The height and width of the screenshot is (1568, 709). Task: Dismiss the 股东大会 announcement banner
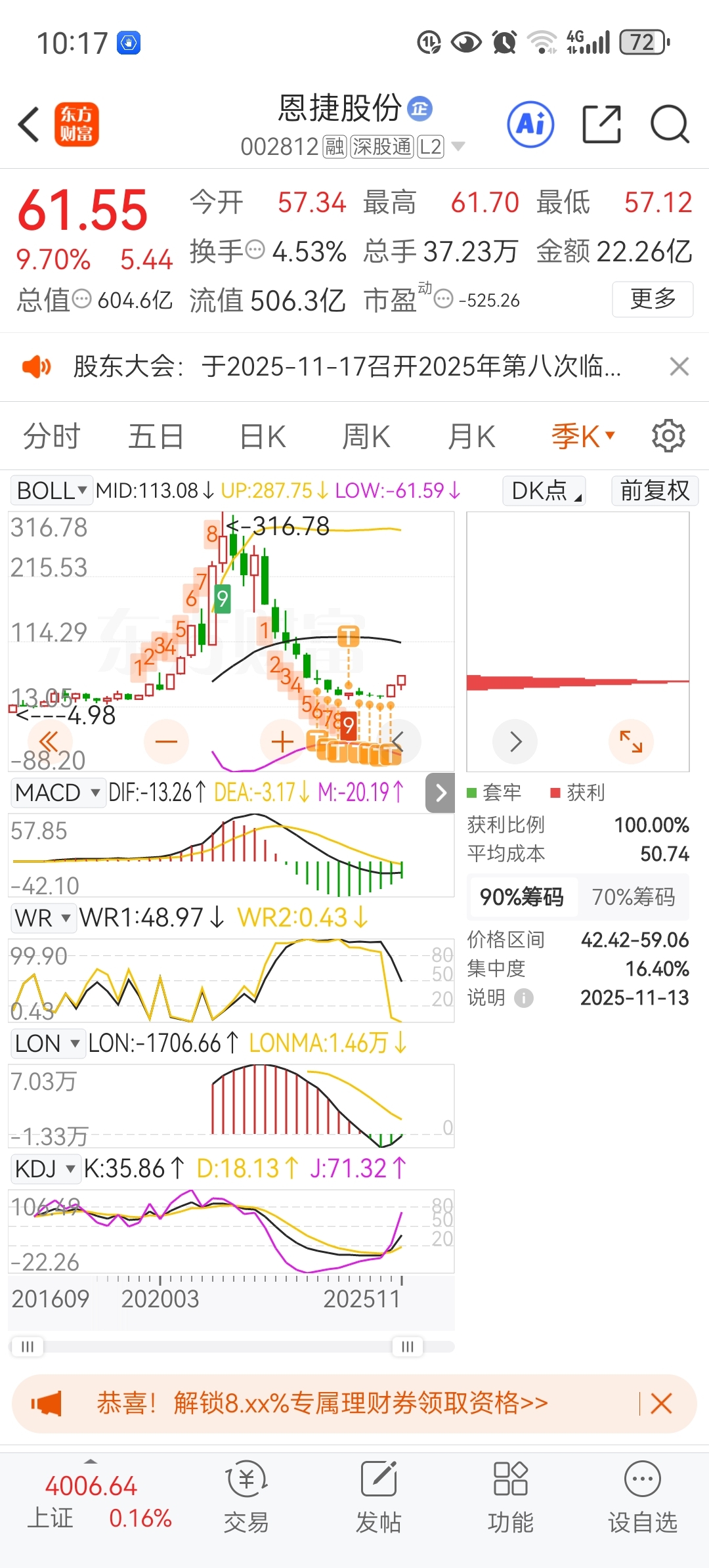click(x=679, y=366)
